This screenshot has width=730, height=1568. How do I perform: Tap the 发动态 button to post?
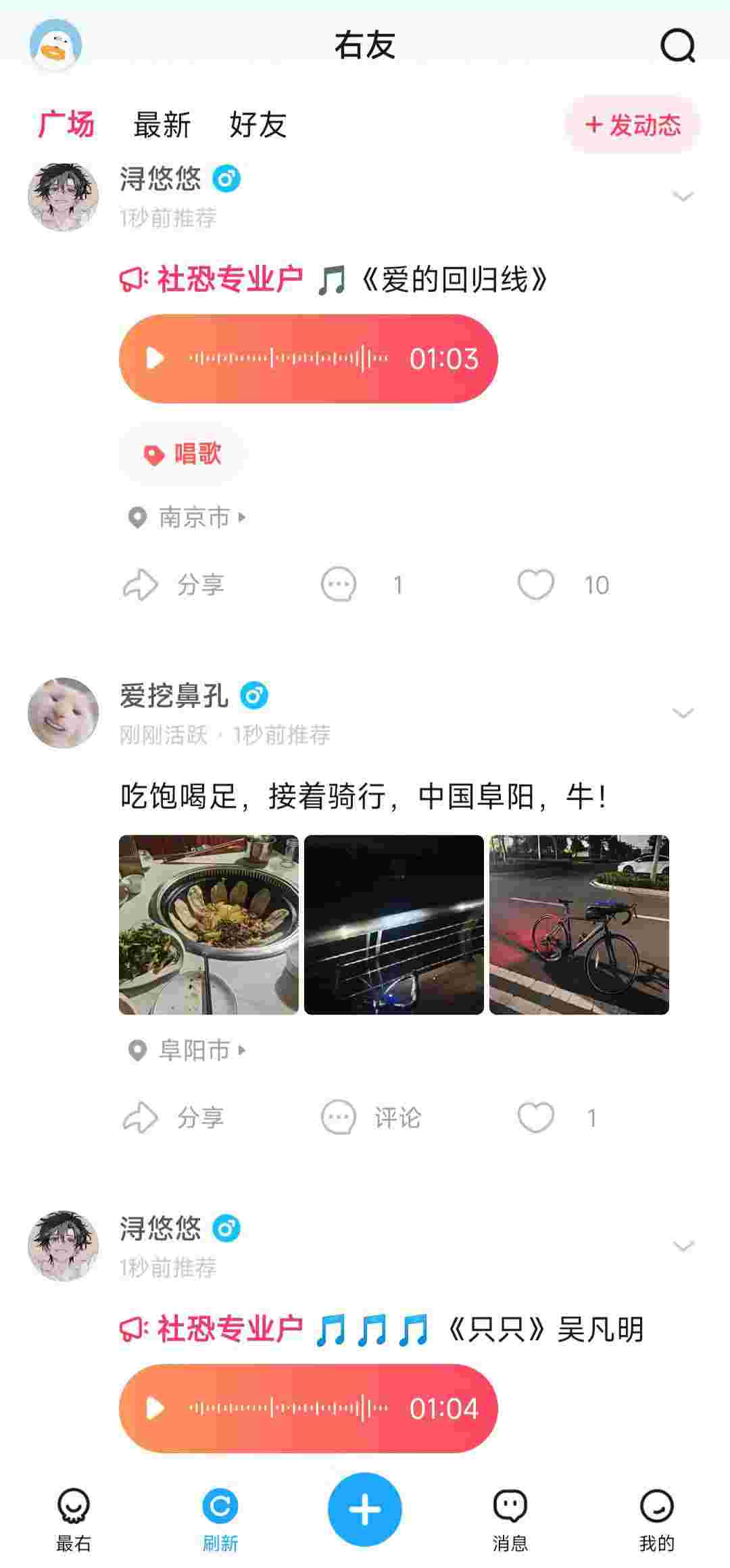tap(632, 125)
